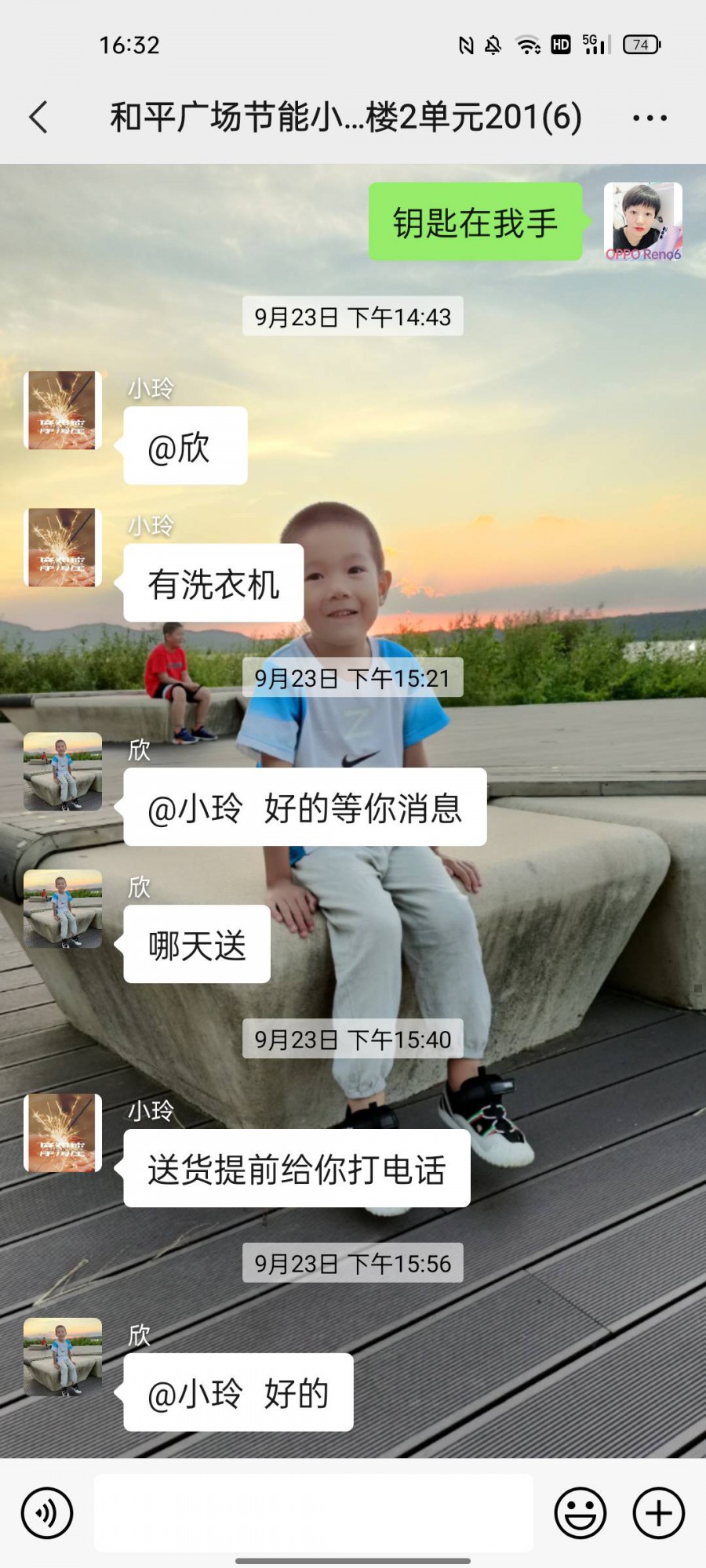Open the plus attachment panel
This screenshot has width=706, height=1568.
(x=659, y=1513)
